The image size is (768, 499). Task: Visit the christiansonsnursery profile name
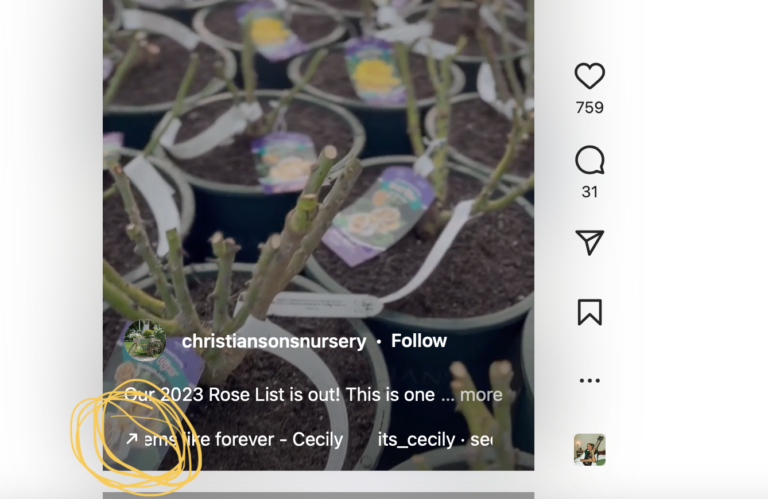[x=274, y=341]
